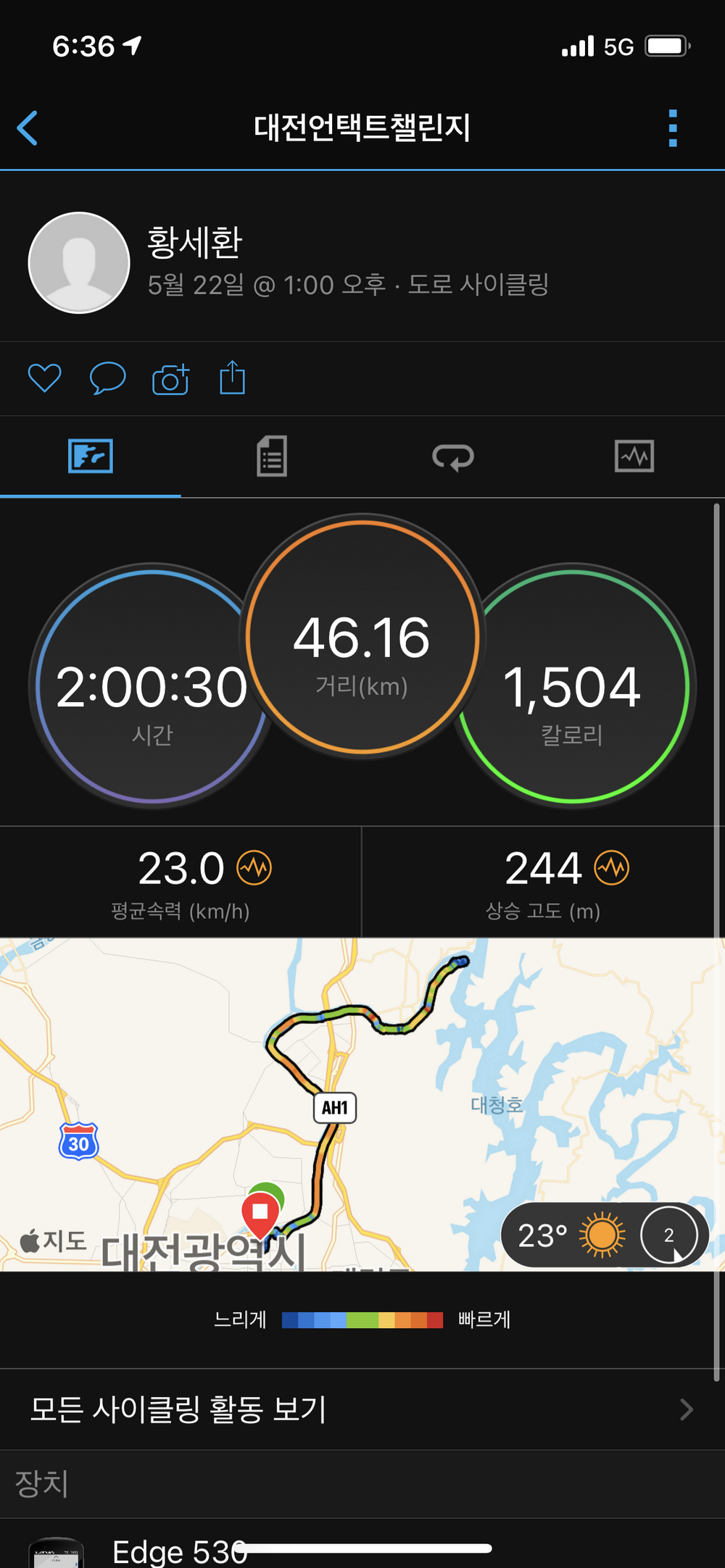Switch to the stats list tab
Viewport: 725px width, 1568px height.
(x=272, y=456)
